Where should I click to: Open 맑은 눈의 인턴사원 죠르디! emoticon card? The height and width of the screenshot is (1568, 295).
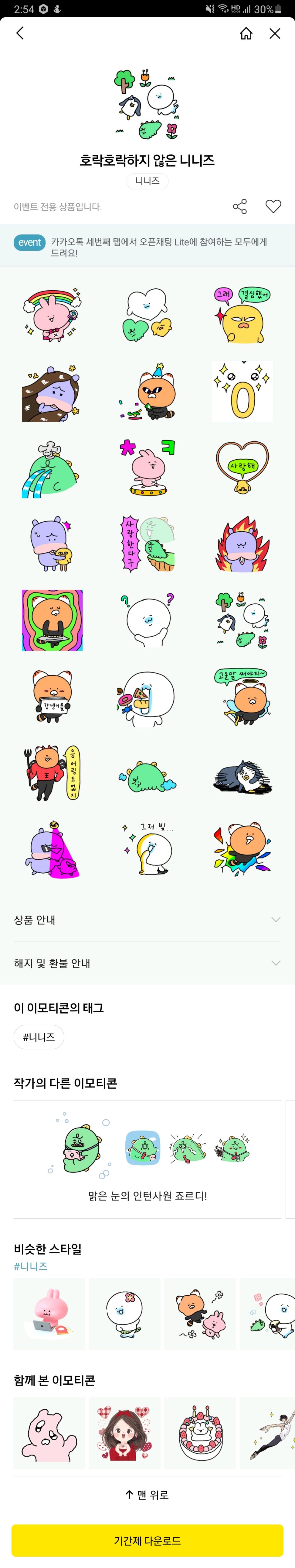(x=147, y=1159)
